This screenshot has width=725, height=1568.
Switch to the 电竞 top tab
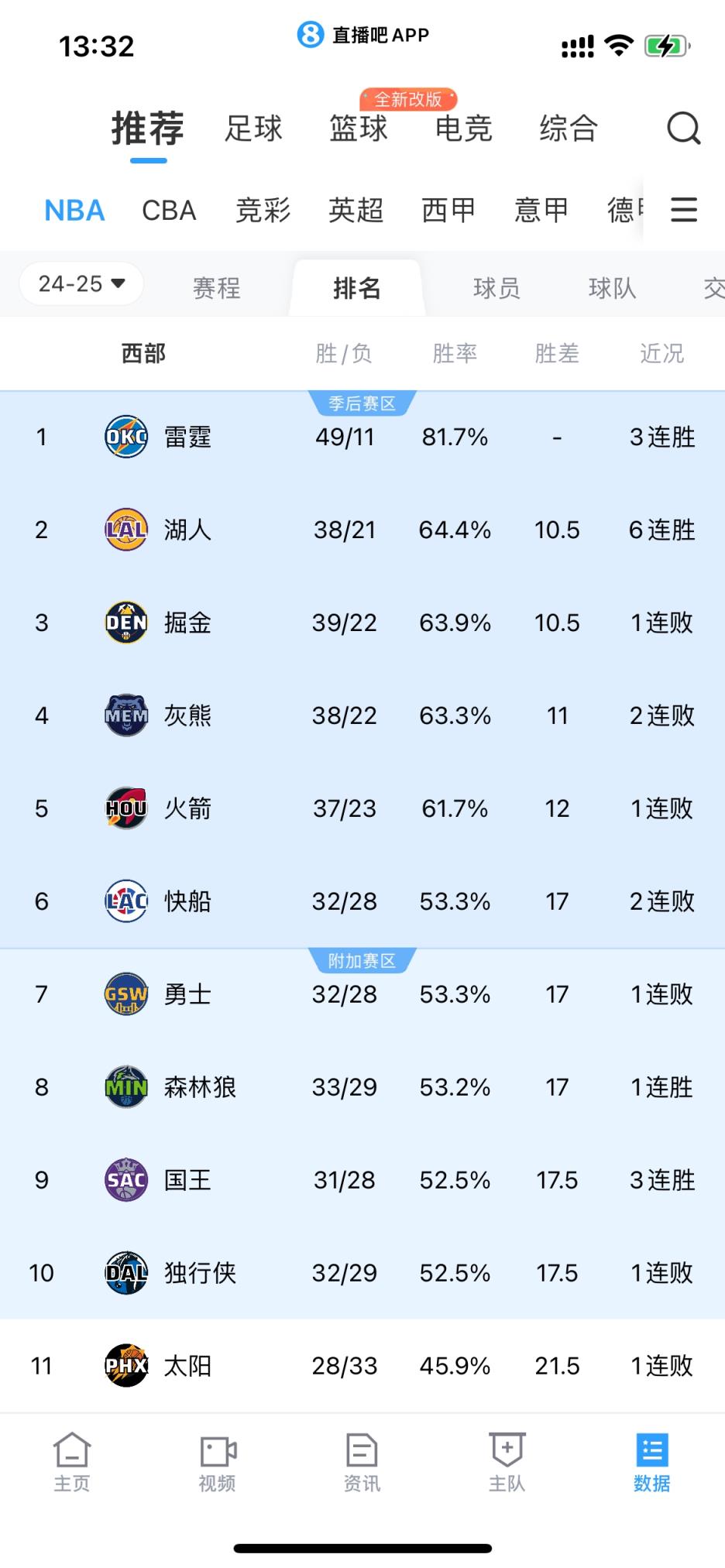[463, 129]
